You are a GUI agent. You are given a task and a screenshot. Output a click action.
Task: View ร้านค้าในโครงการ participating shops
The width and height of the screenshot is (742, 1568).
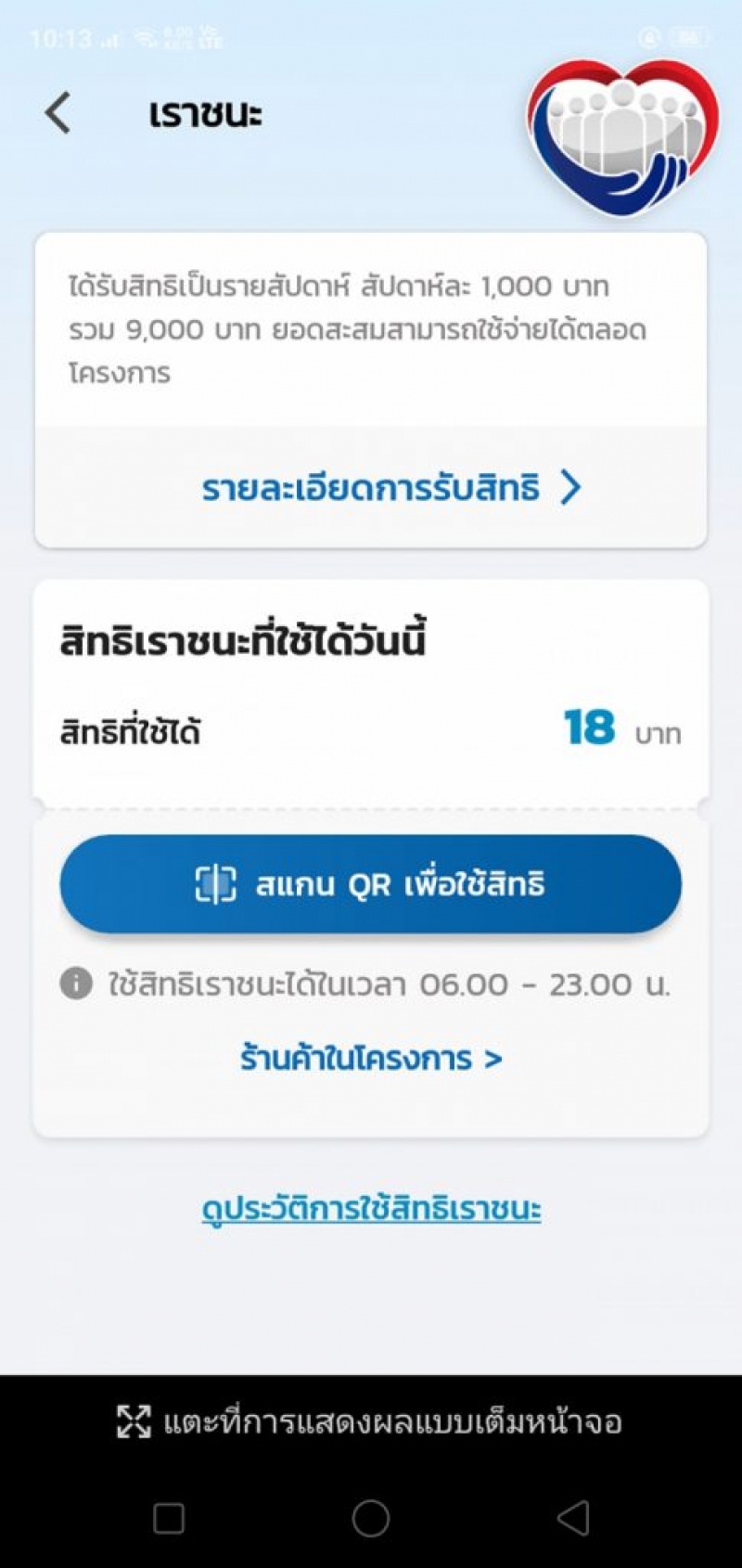[x=371, y=1058]
